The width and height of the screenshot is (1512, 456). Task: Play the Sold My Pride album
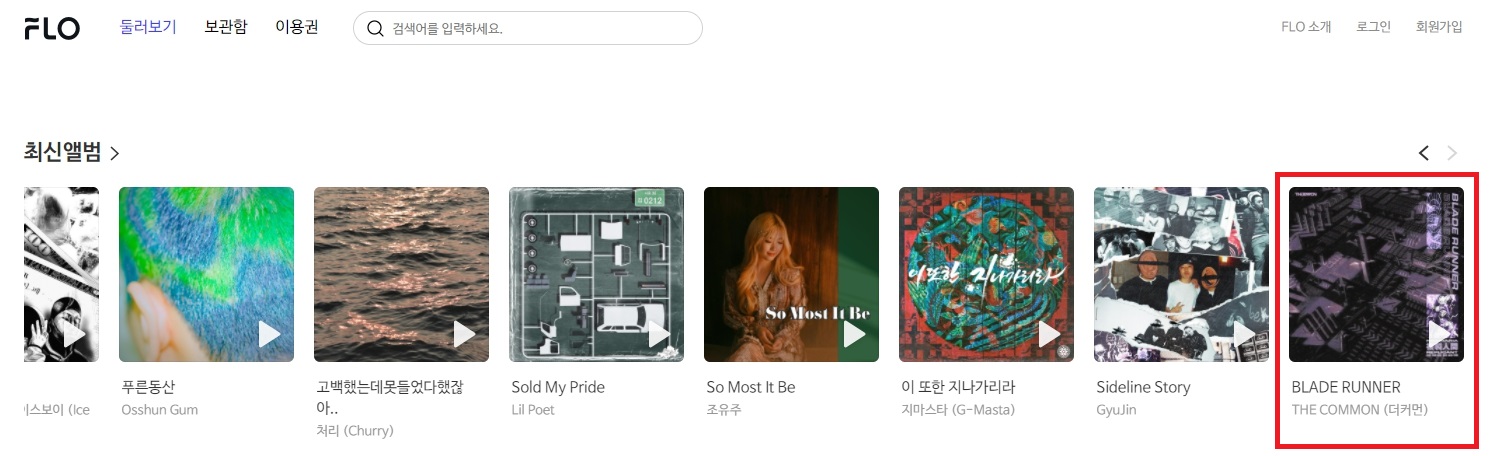coord(660,334)
